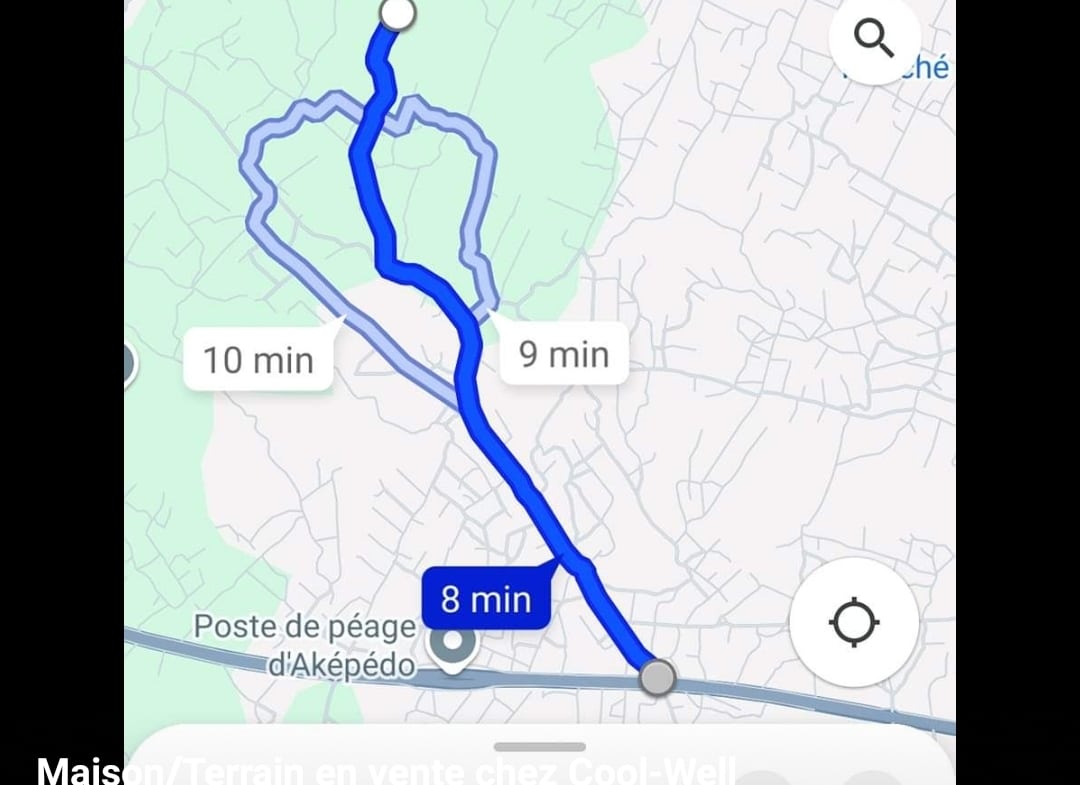Choose the 9 min alternative route
The width and height of the screenshot is (1080, 785).
click(x=564, y=353)
